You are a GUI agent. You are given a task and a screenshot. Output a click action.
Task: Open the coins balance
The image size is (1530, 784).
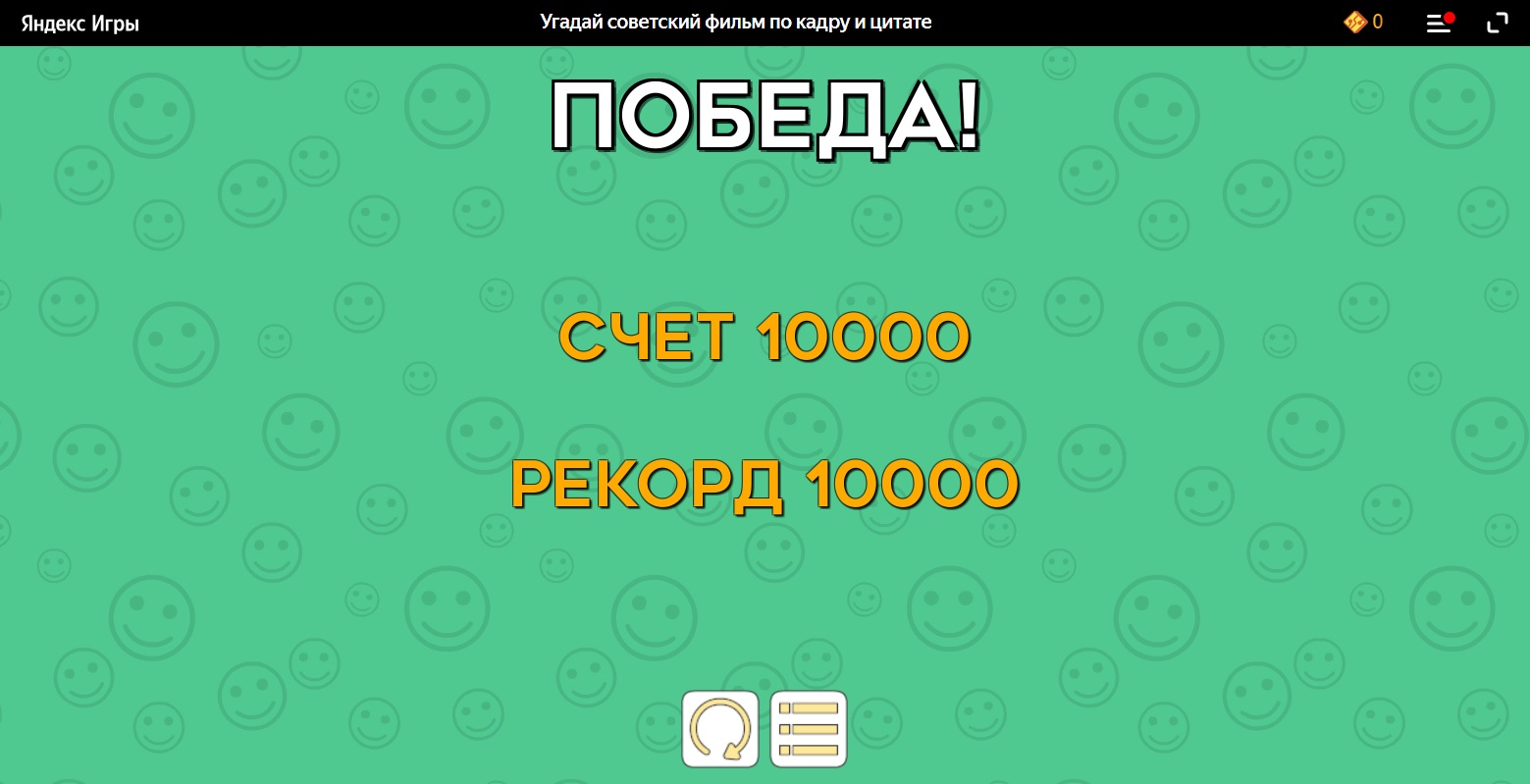pos(1363,22)
